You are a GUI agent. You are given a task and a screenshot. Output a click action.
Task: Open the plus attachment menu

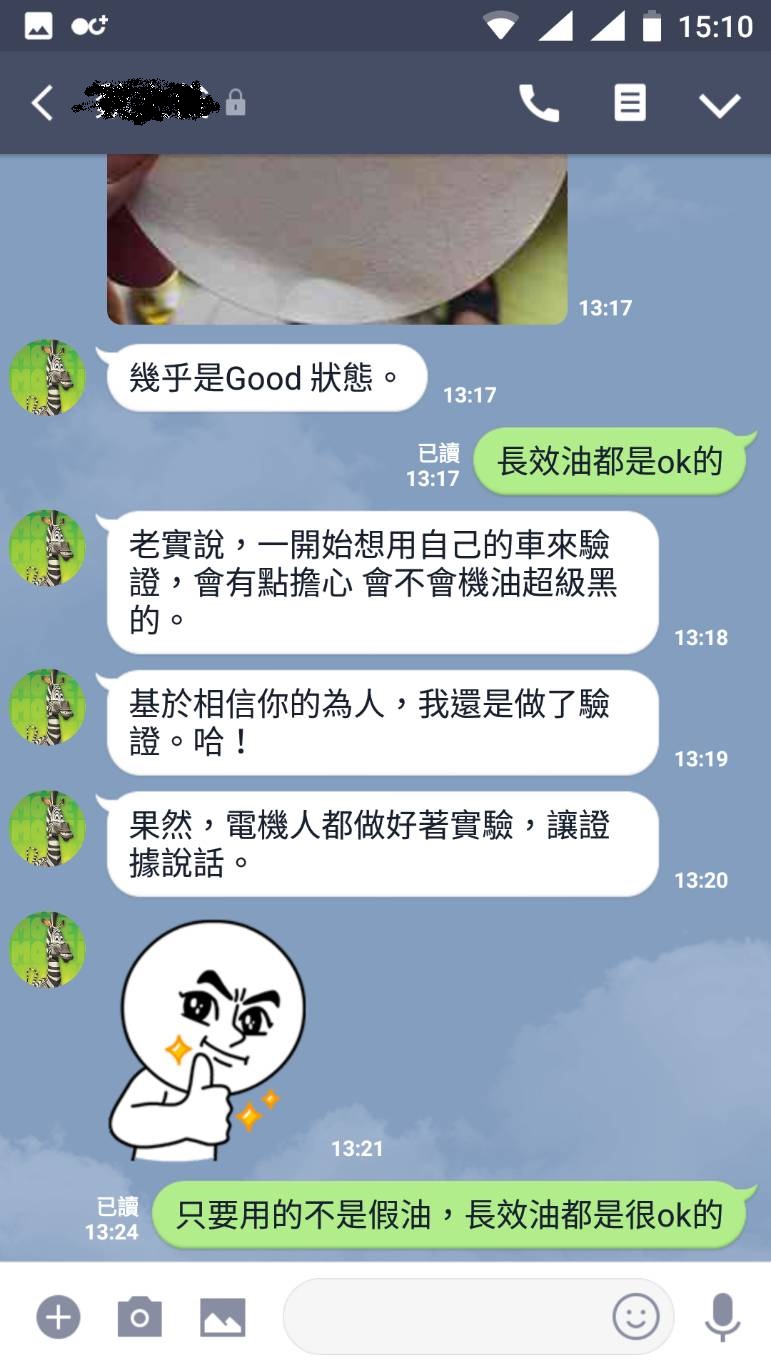58,1316
